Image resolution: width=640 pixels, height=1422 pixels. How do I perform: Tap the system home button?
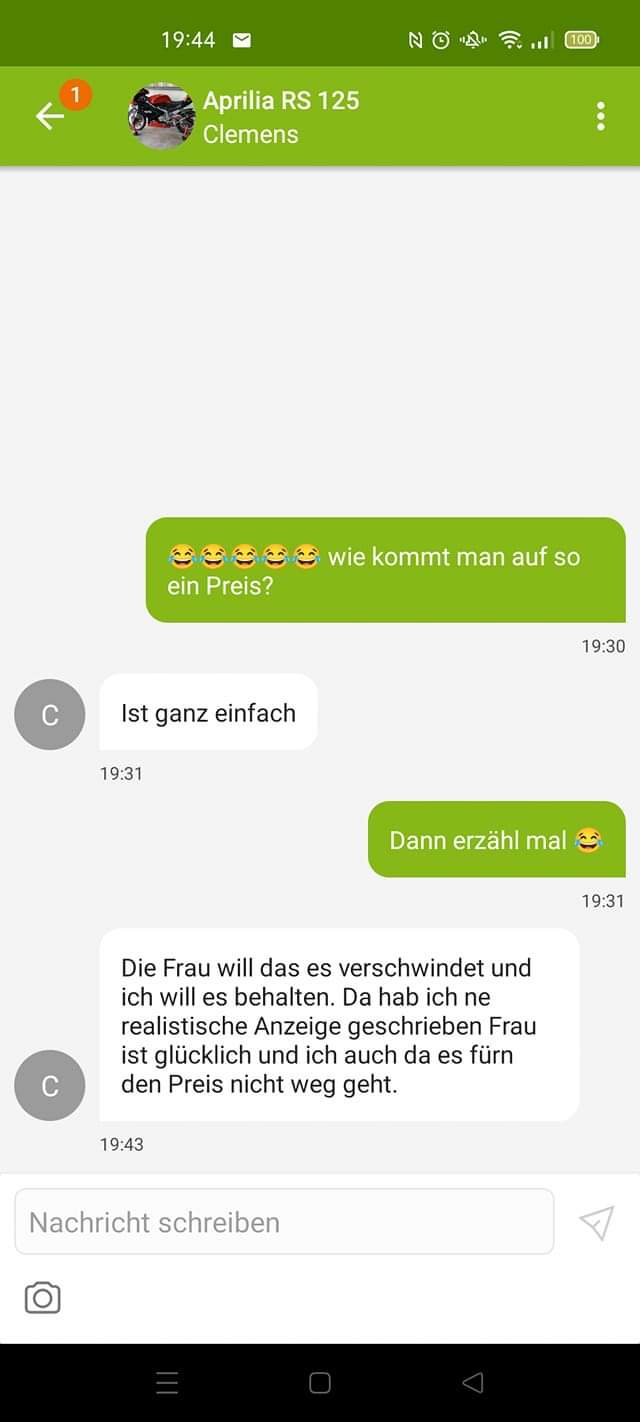(x=320, y=1383)
